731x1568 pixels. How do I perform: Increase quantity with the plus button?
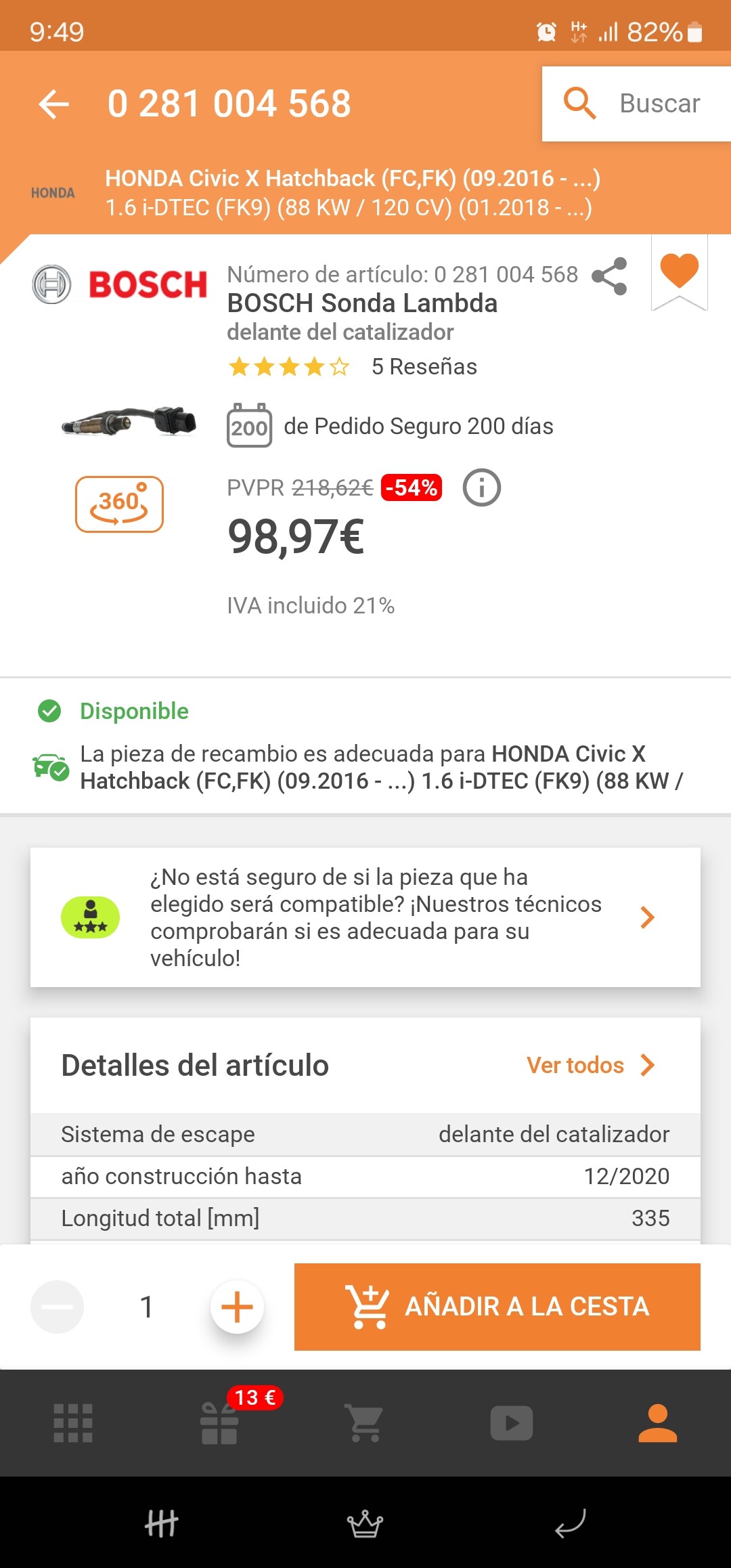coord(237,1307)
